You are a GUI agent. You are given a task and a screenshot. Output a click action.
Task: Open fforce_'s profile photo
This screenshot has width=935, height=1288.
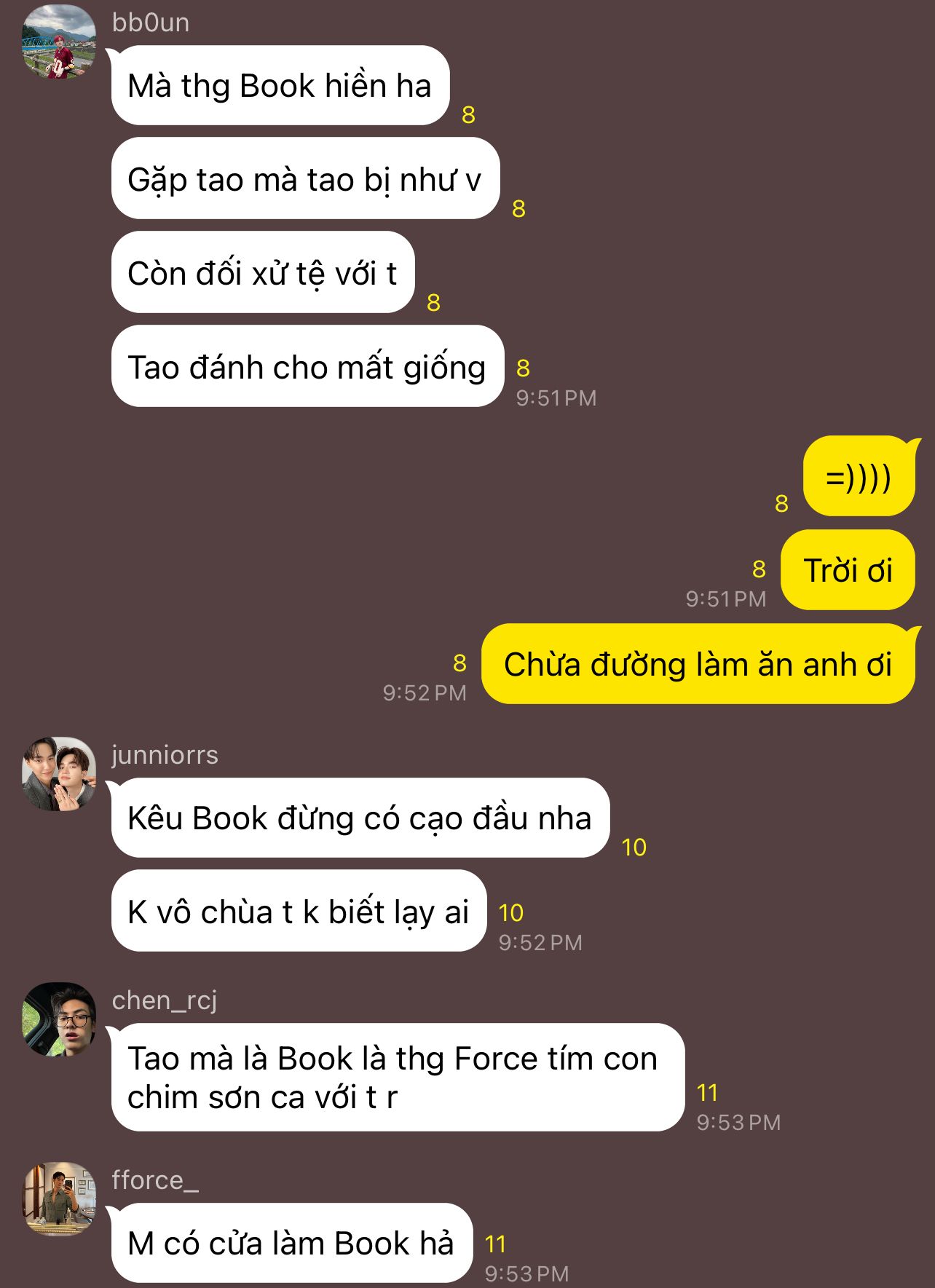[x=59, y=1198]
